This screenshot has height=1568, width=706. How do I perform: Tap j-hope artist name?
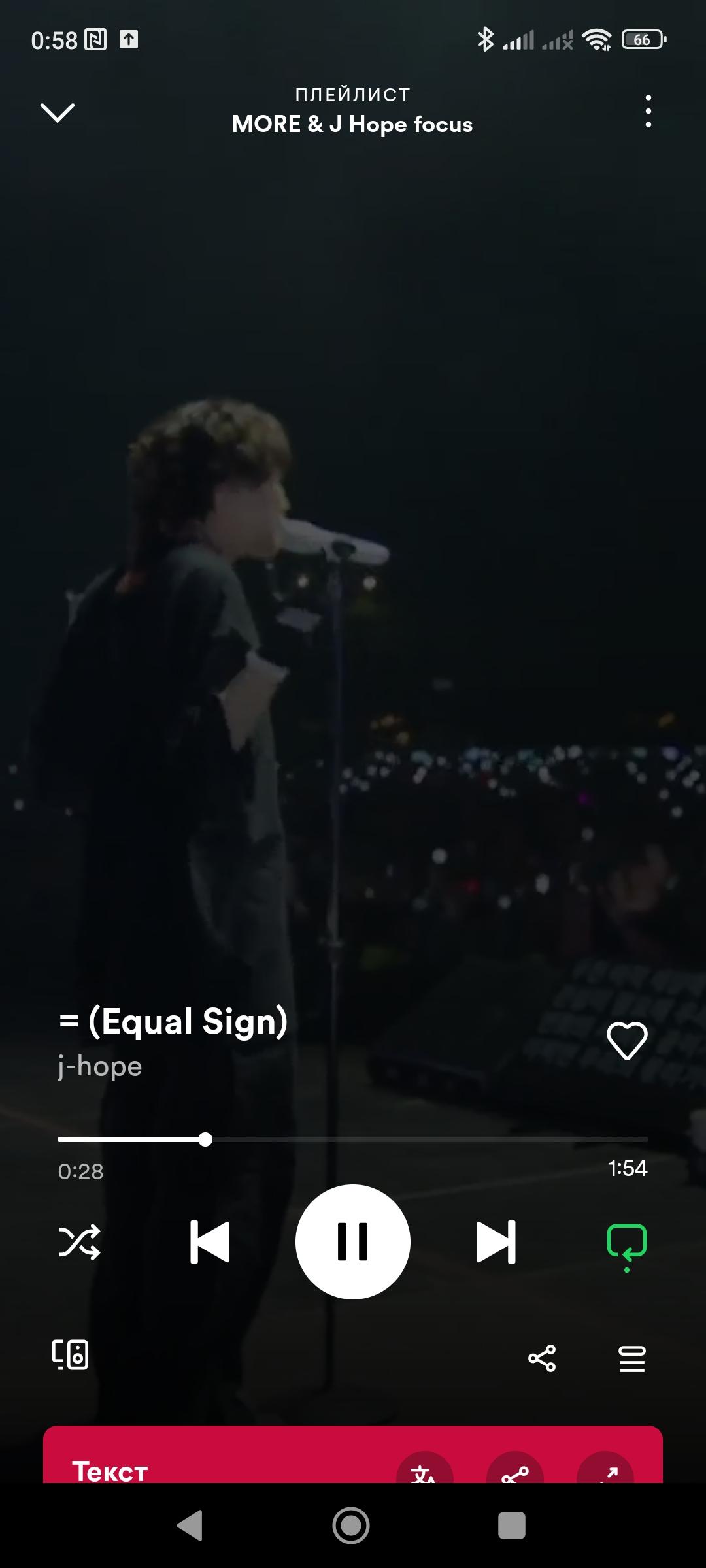pos(100,1066)
